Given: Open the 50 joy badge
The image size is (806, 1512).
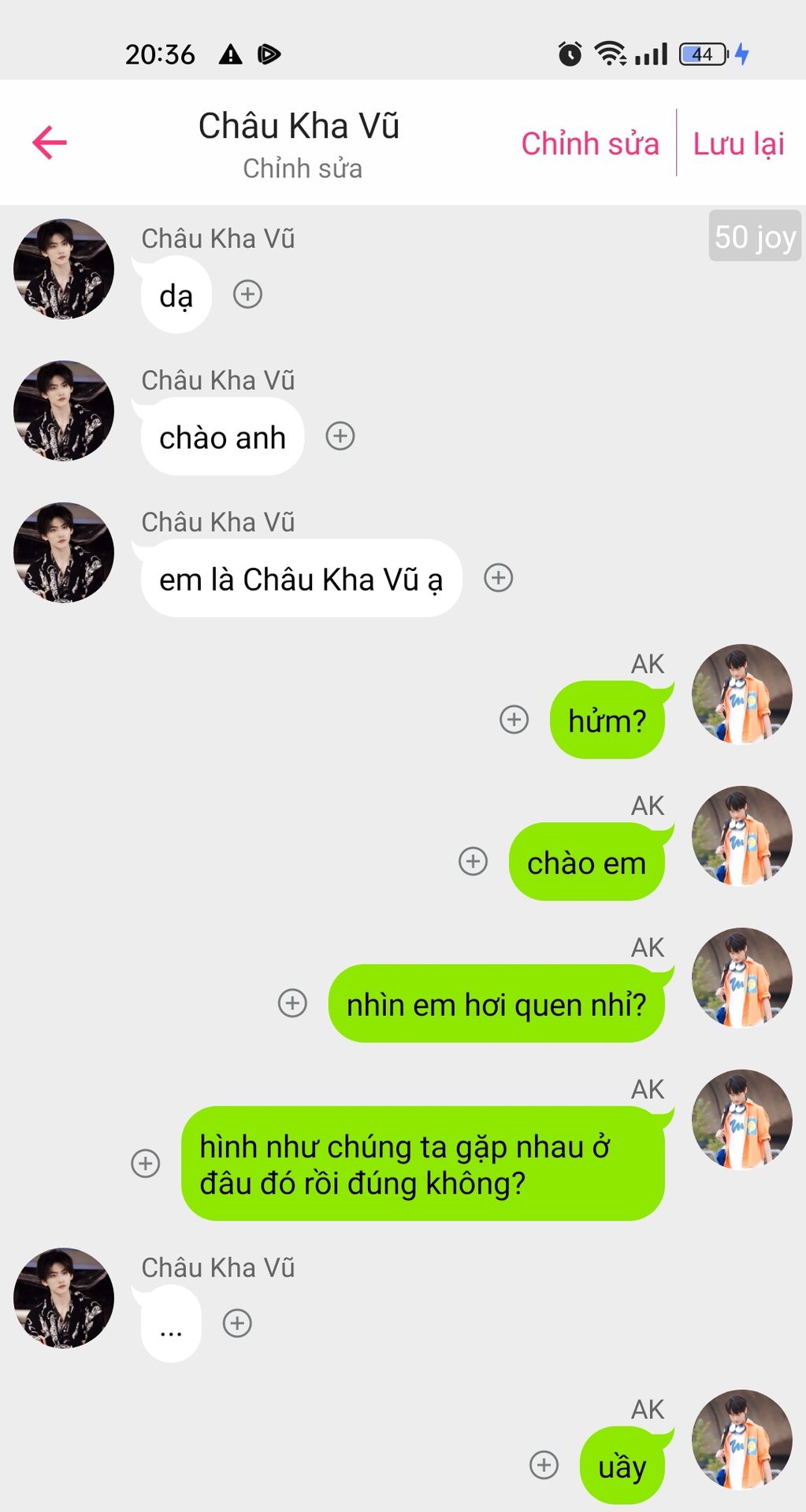Looking at the screenshot, I should 754,236.
